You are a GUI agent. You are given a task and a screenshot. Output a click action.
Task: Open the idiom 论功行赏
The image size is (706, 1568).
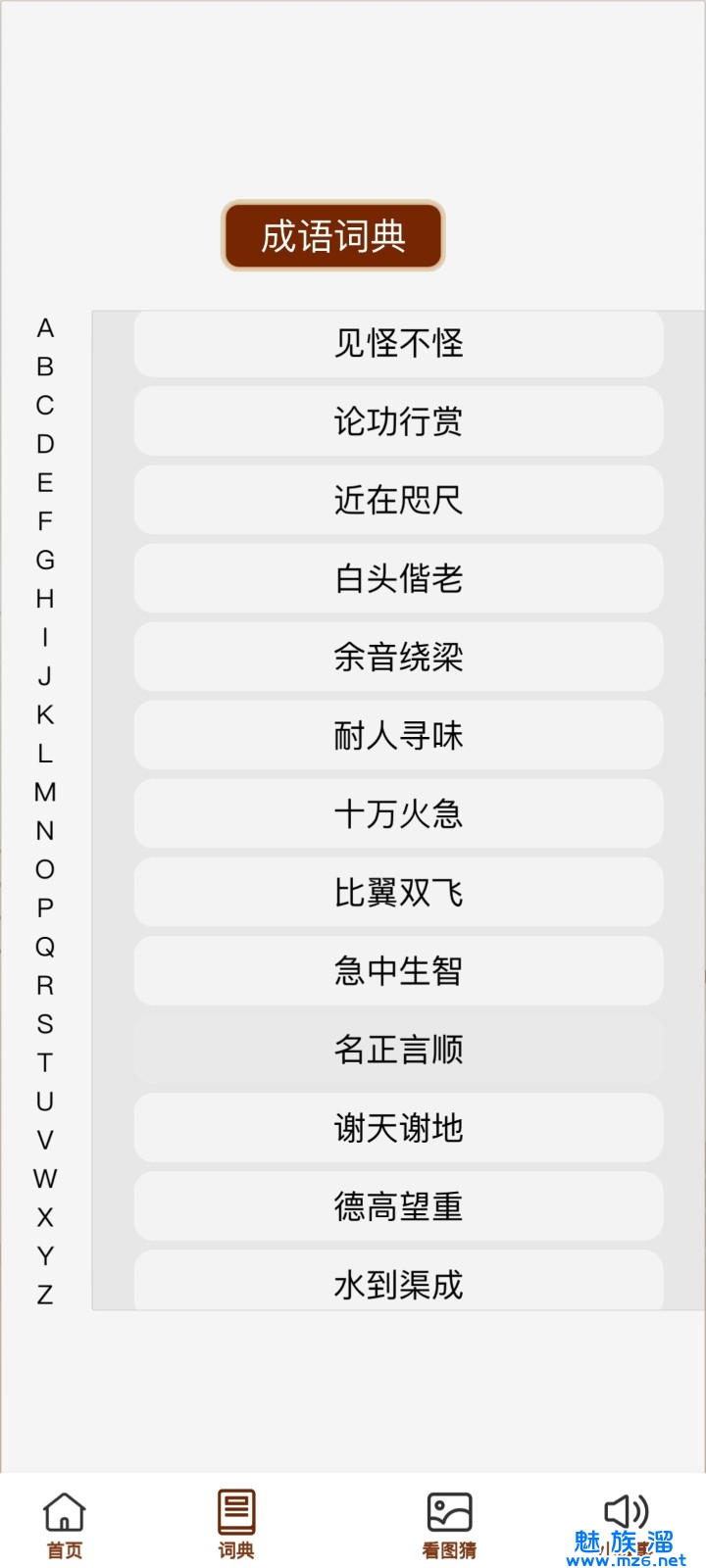(398, 421)
